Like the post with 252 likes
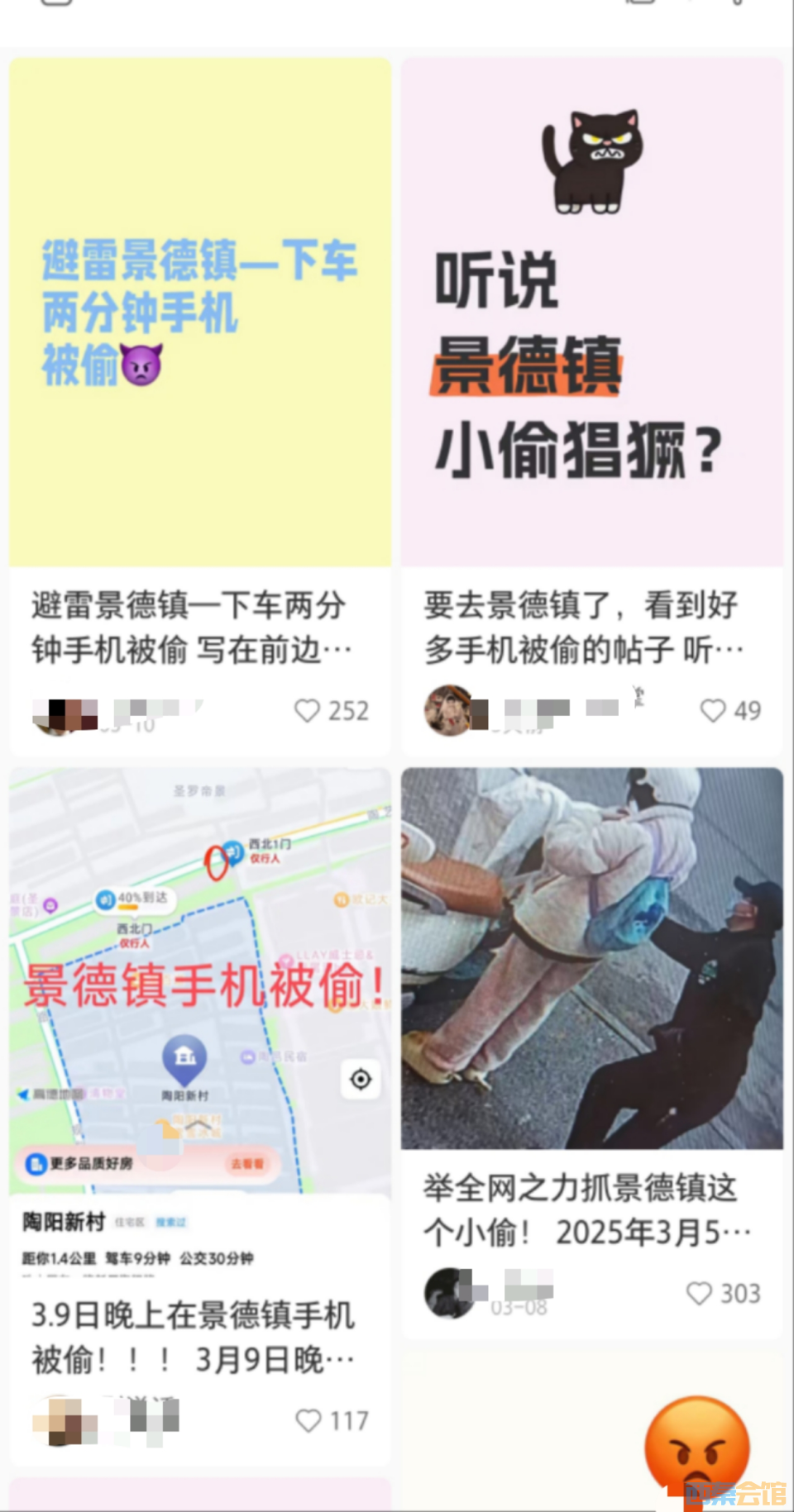The image size is (794, 1512). coord(308,711)
